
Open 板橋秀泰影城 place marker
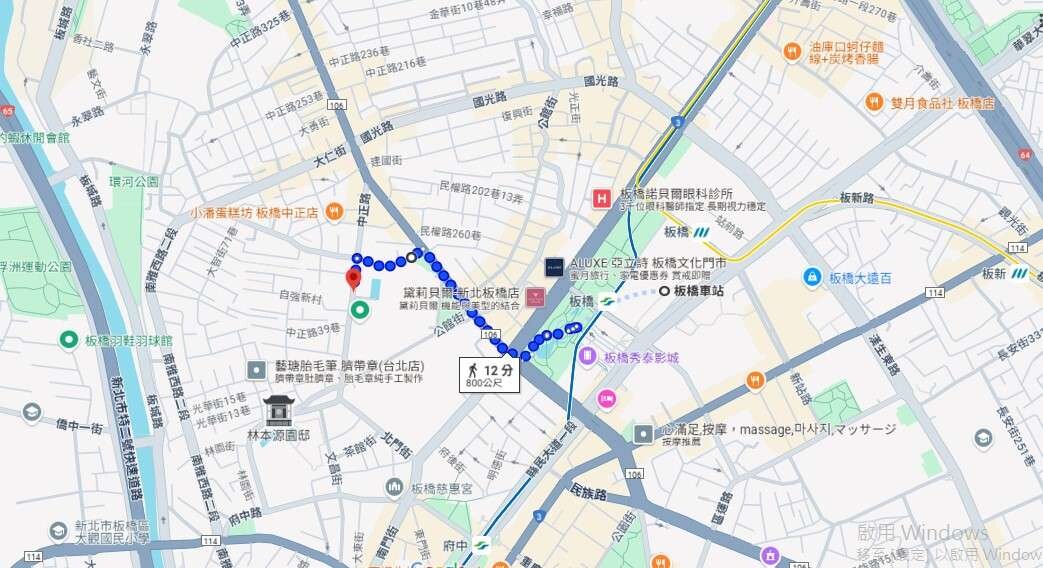(x=586, y=356)
